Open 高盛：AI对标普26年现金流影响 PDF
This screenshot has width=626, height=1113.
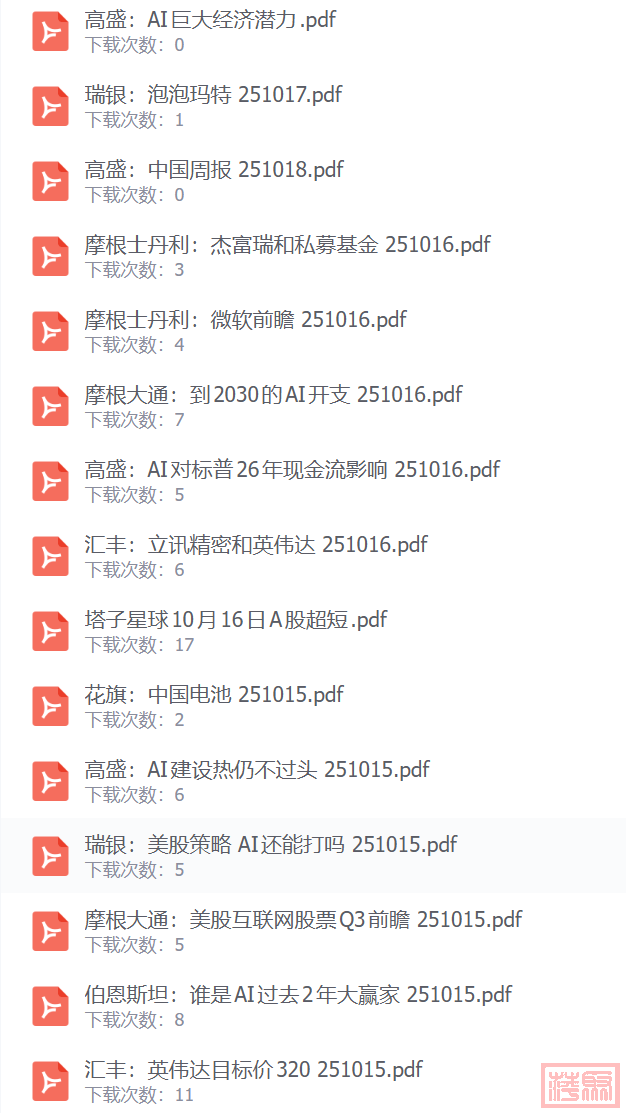(x=292, y=470)
